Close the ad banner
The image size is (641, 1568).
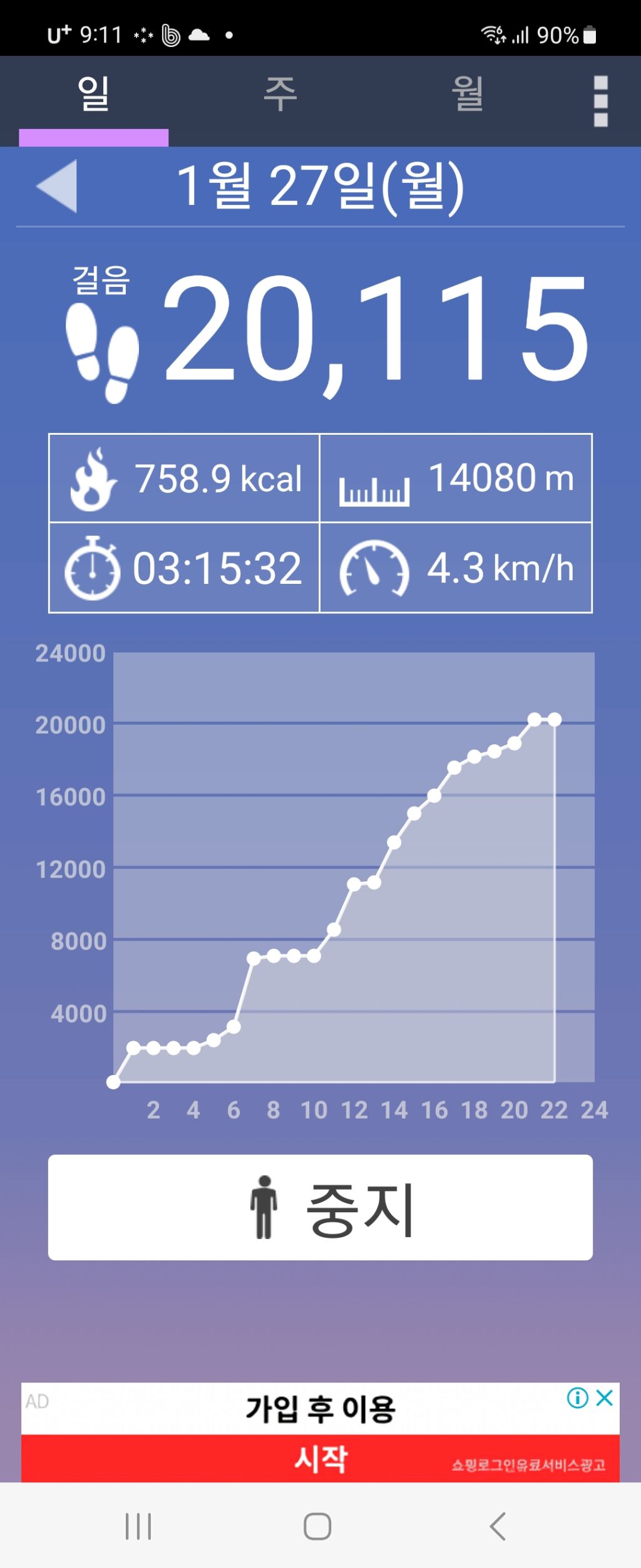(x=605, y=1397)
